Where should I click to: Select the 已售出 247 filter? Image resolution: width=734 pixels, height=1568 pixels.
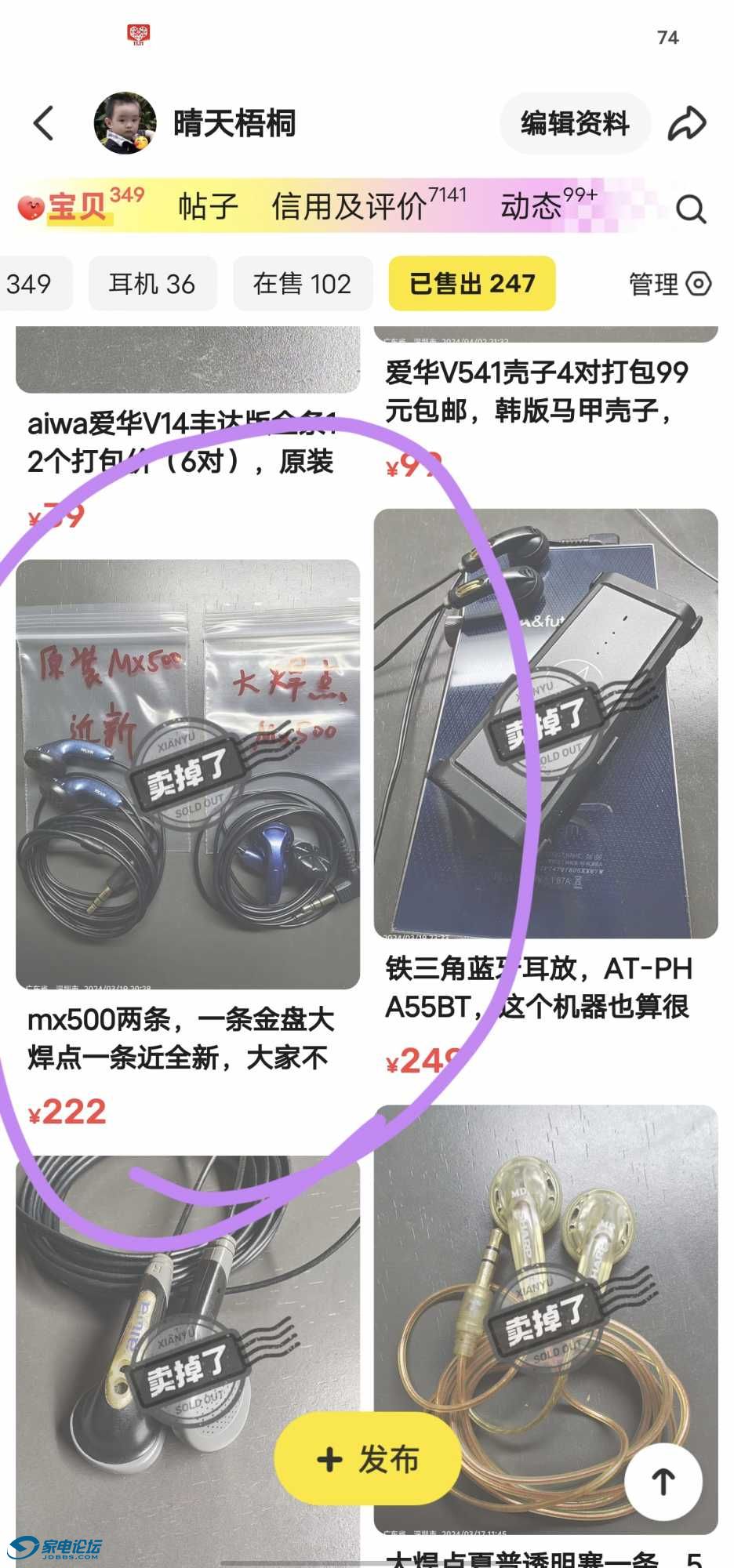pos(472,284)
